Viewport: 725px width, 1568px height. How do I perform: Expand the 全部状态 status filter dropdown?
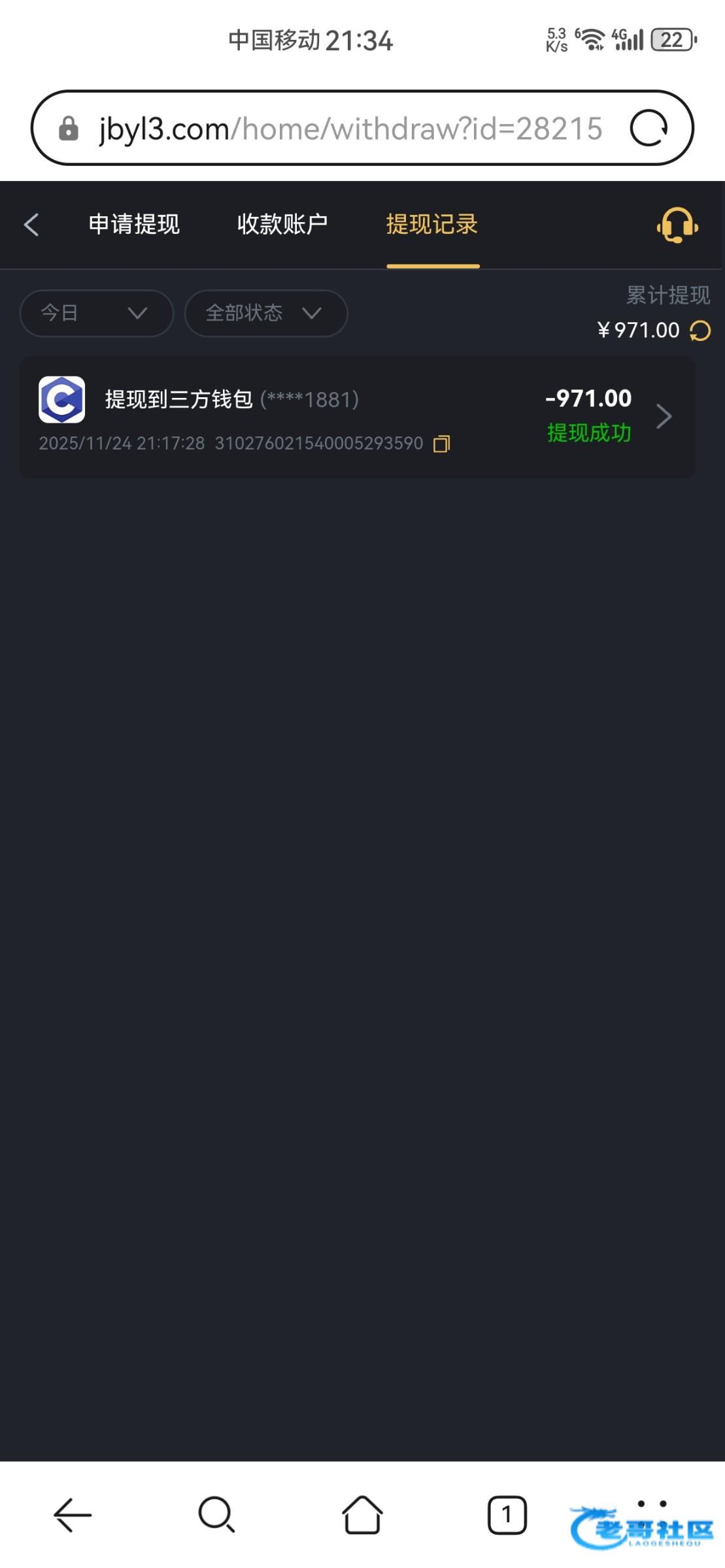coord(265,314)
